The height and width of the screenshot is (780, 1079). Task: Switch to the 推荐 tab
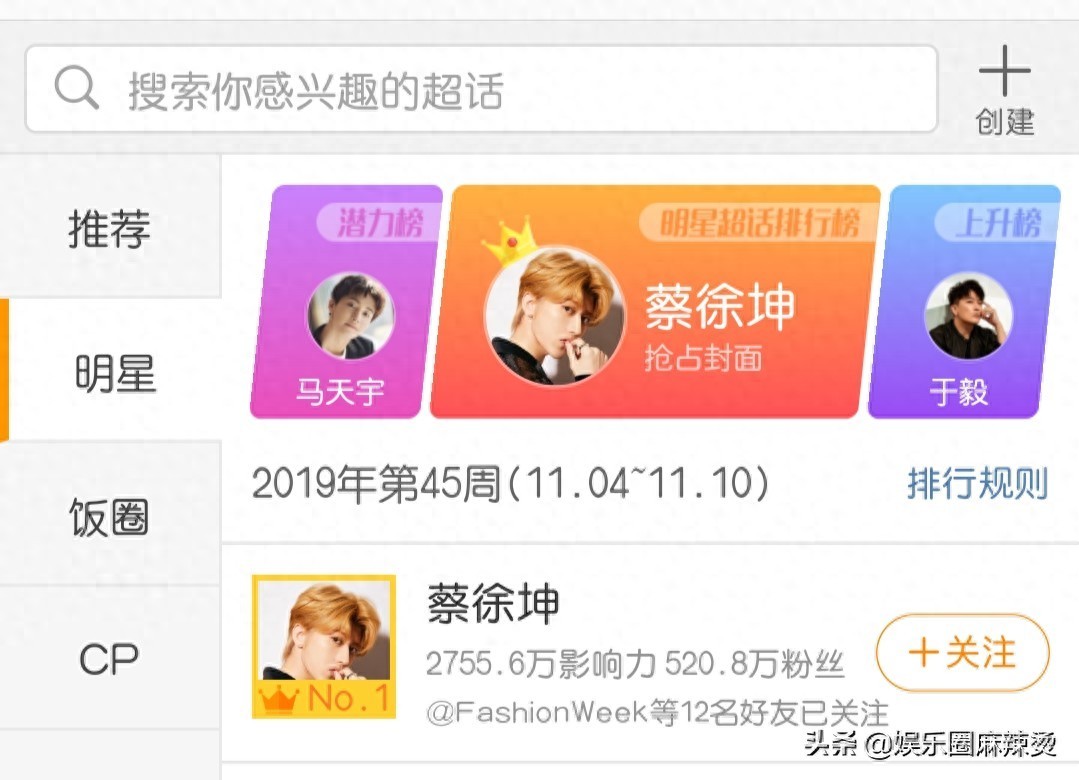click(x=110, y=229)
